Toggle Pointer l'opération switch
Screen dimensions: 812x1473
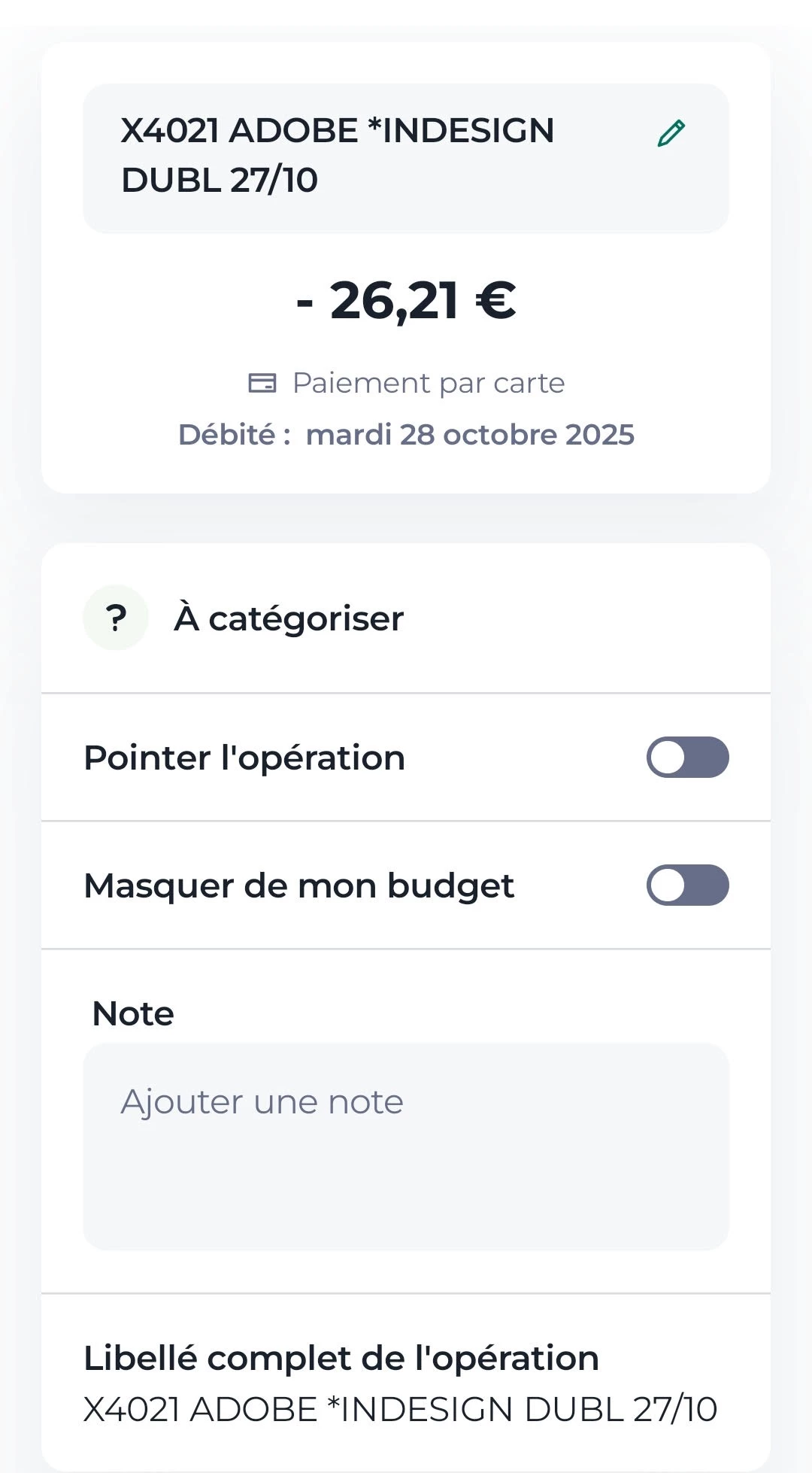(687, 757)
